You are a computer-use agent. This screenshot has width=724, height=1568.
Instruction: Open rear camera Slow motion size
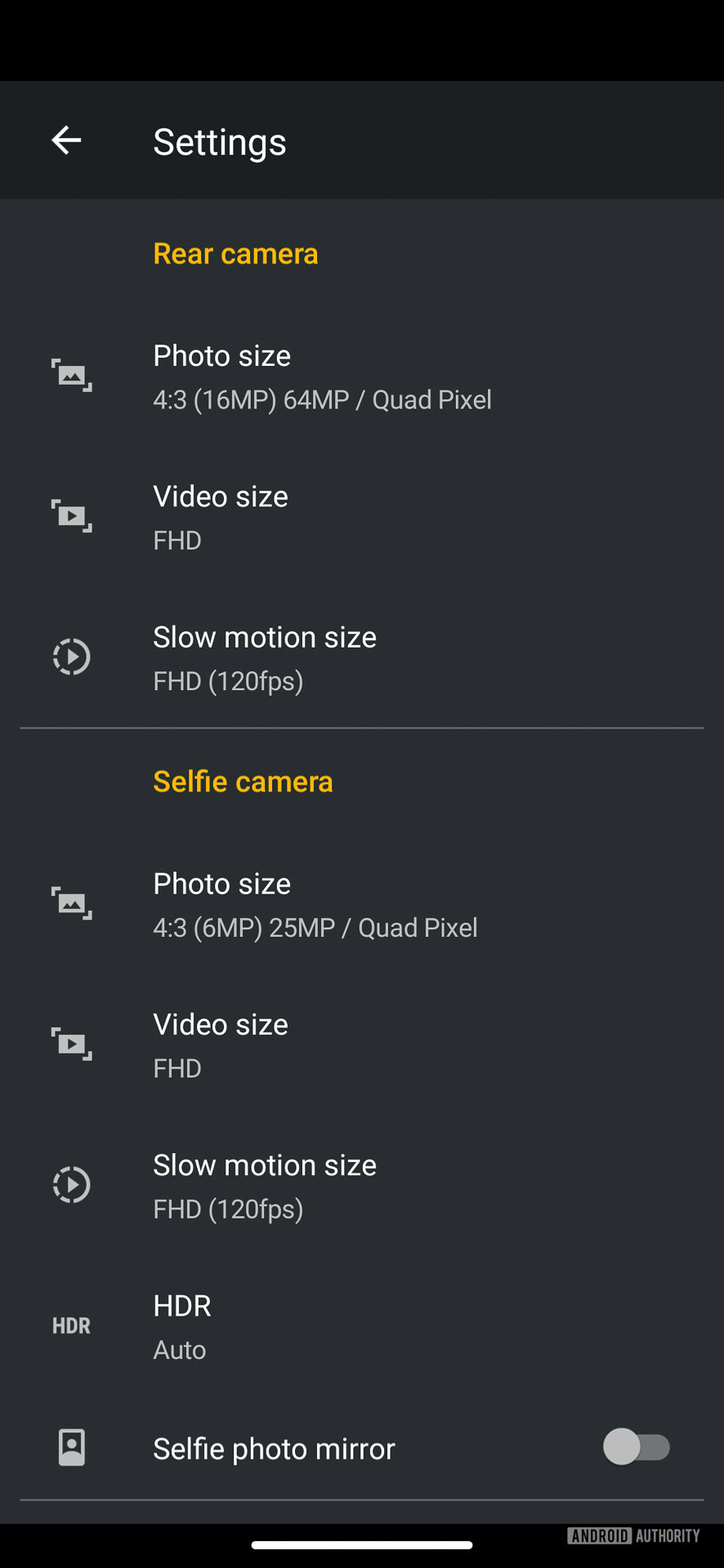pyautogui.click(x=264, y=658)
